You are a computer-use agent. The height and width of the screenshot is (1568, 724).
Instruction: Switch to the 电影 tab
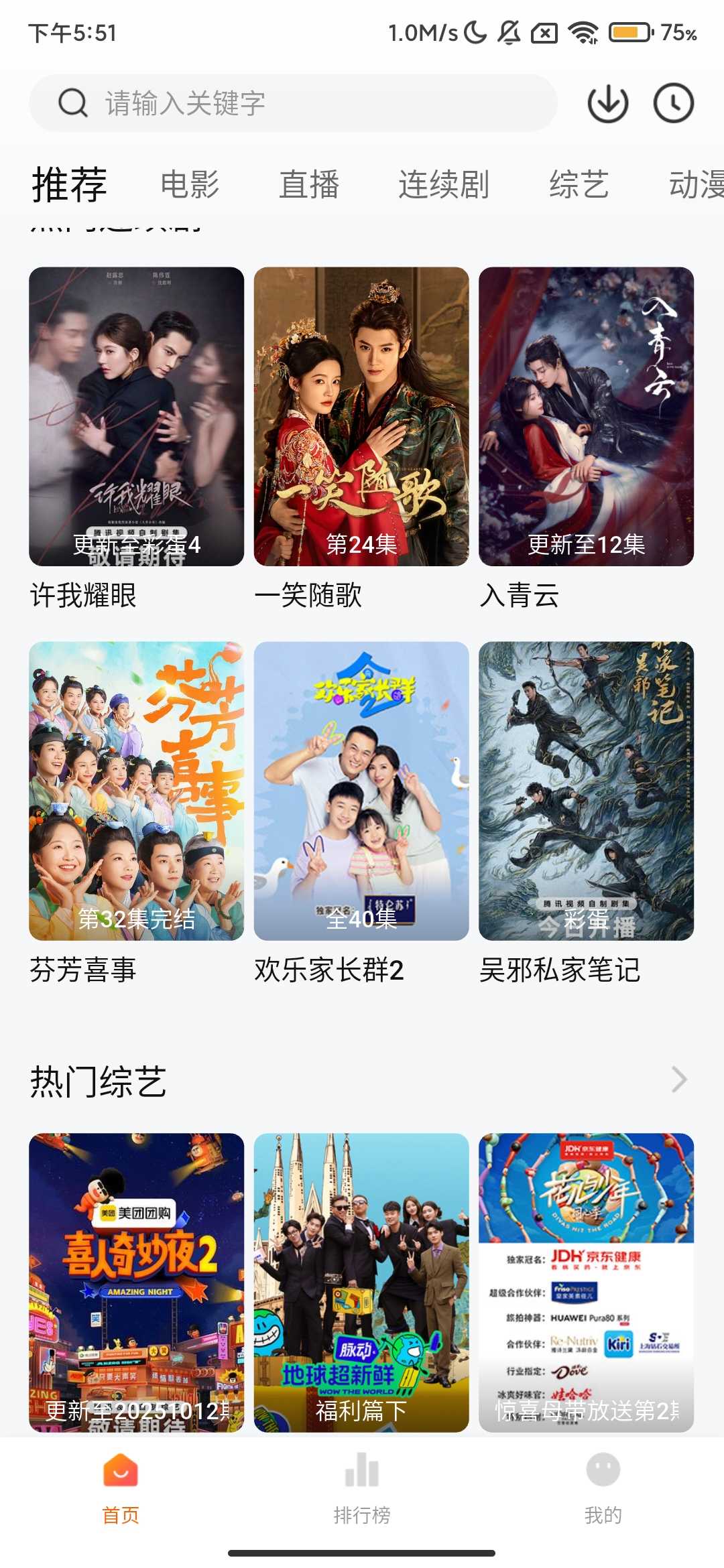click(190, 184)
